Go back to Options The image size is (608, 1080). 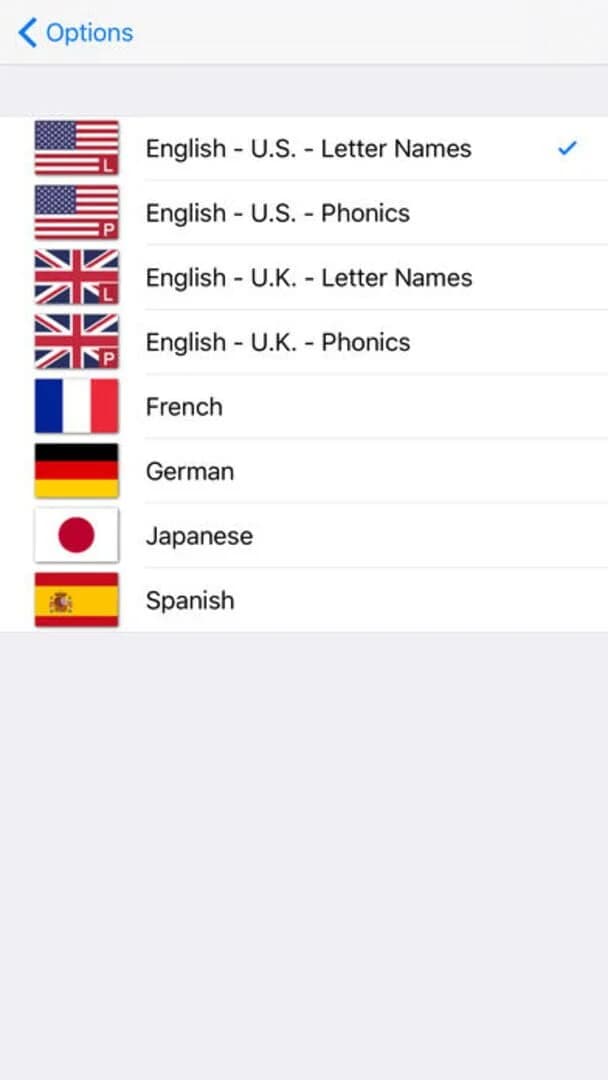tap(76, 33)
